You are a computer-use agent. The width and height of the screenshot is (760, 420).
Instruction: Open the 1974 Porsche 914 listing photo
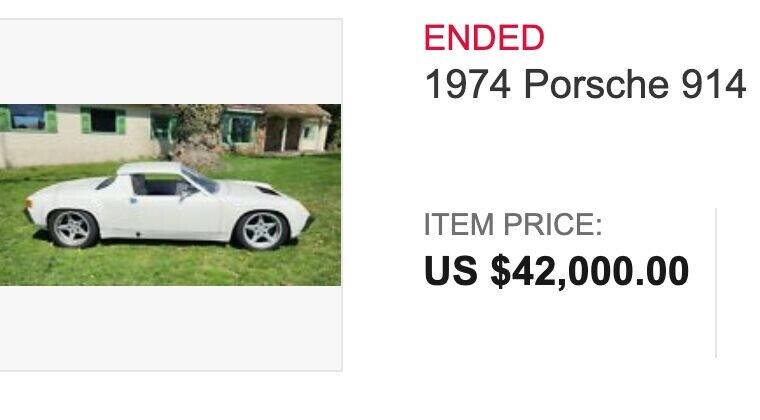170,195
